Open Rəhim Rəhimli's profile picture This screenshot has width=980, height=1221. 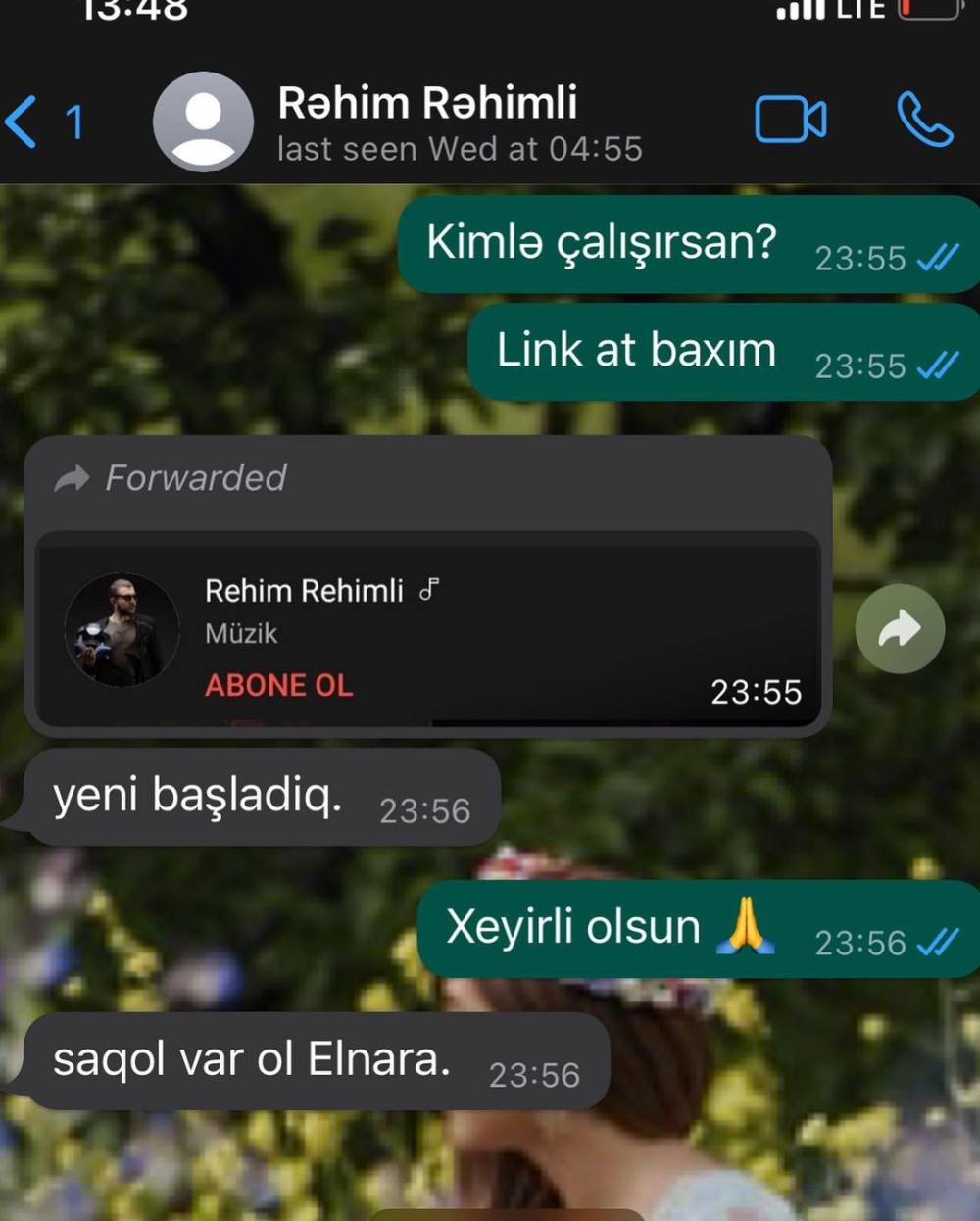(204, 120)
